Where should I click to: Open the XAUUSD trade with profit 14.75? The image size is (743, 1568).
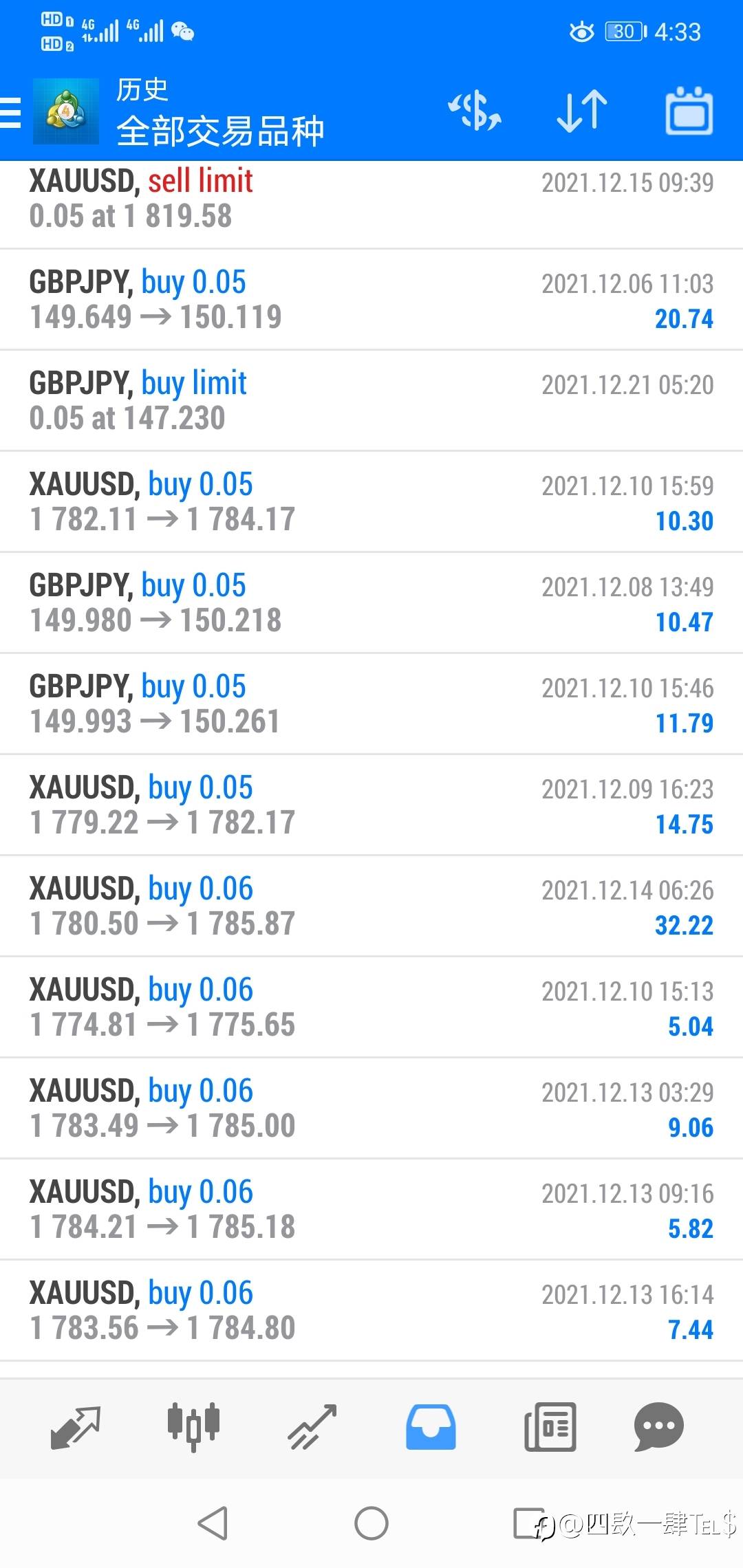pos(371,805)
